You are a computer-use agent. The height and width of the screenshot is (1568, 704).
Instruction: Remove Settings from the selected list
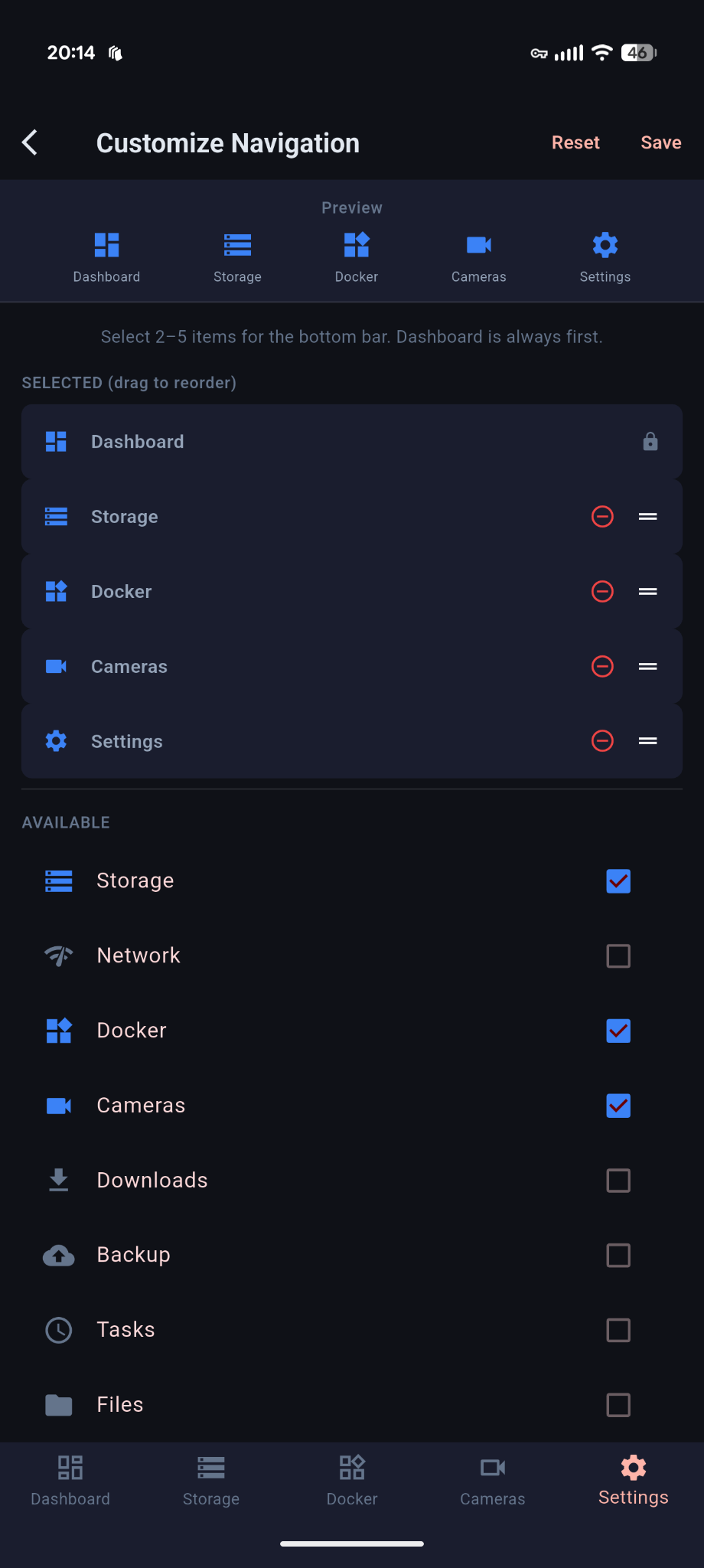[602, 741]
